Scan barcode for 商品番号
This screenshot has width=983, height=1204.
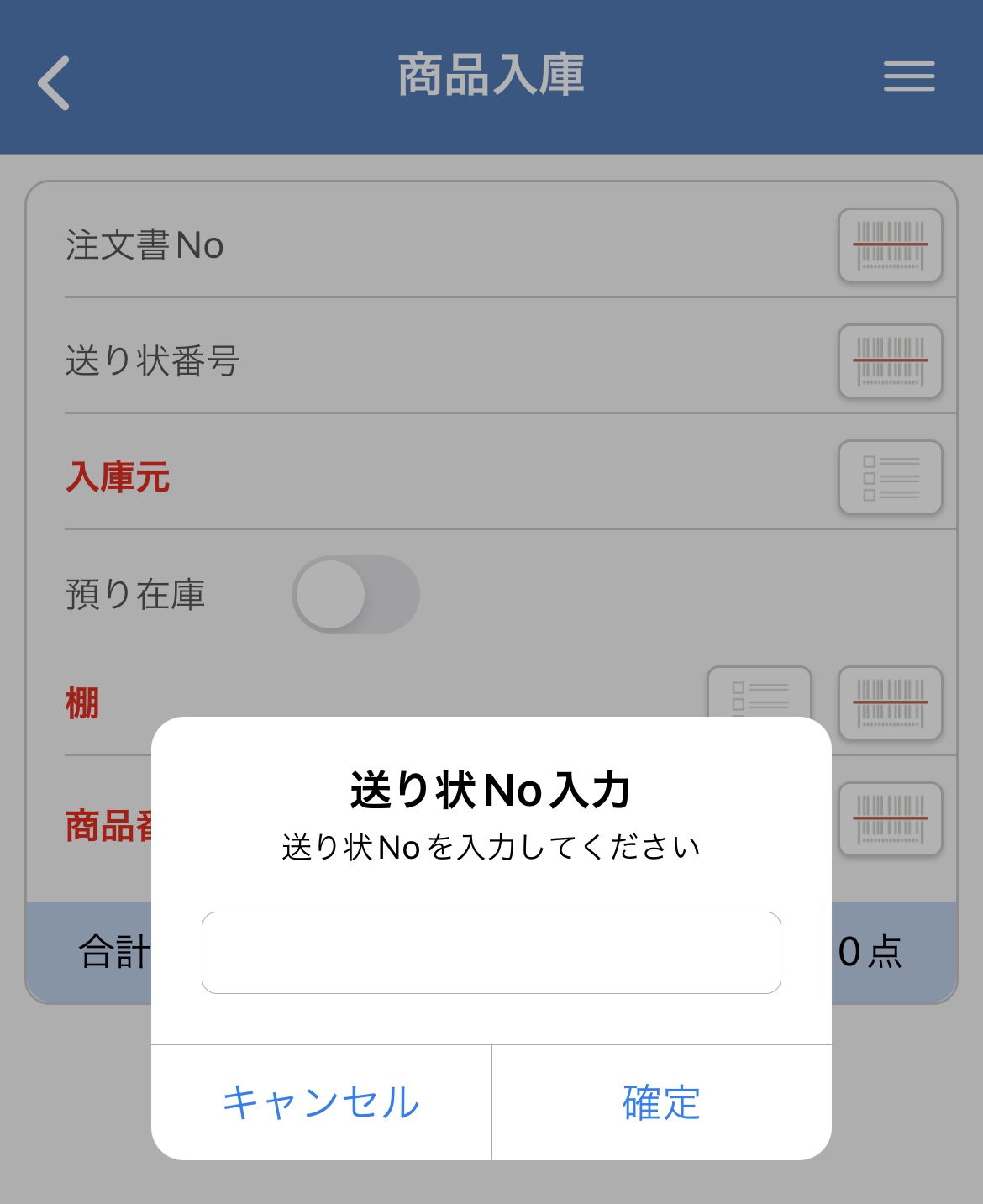coord(890,818)
